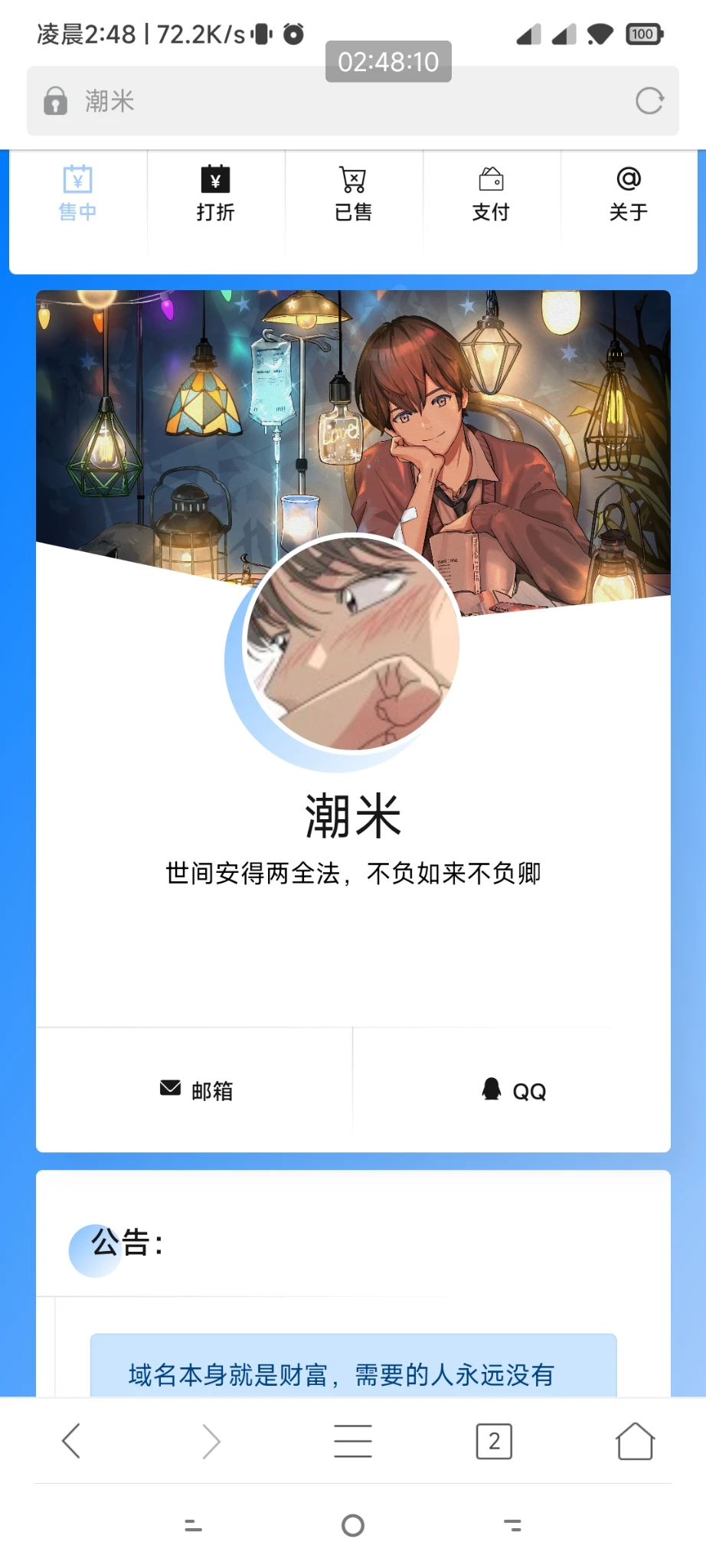Screen dimensions: 706x1568
Task: Select the 支付 tab
Action: click(491, 195)
